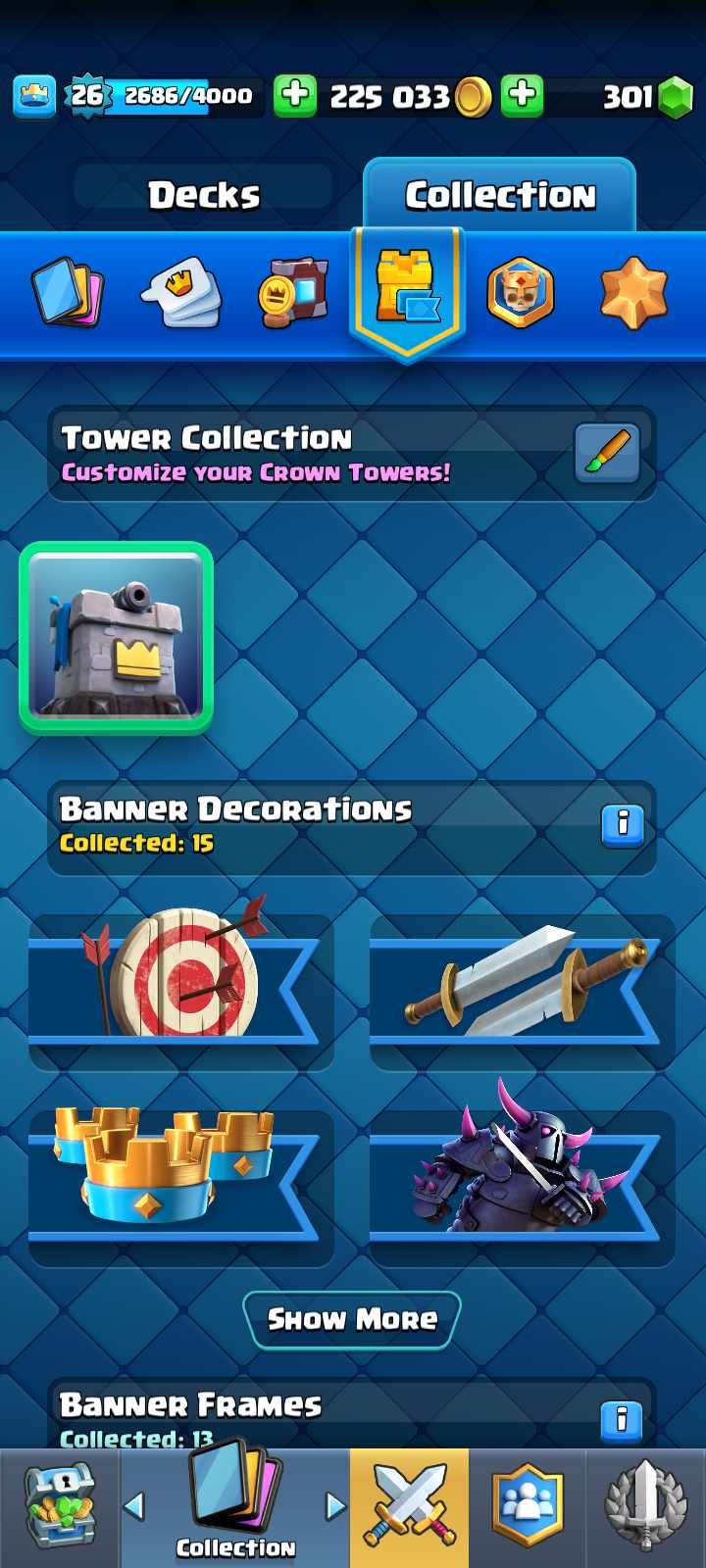Open the shop chest tab
The height and width of the screenshot is (1568, 706).
(59, 1507)
